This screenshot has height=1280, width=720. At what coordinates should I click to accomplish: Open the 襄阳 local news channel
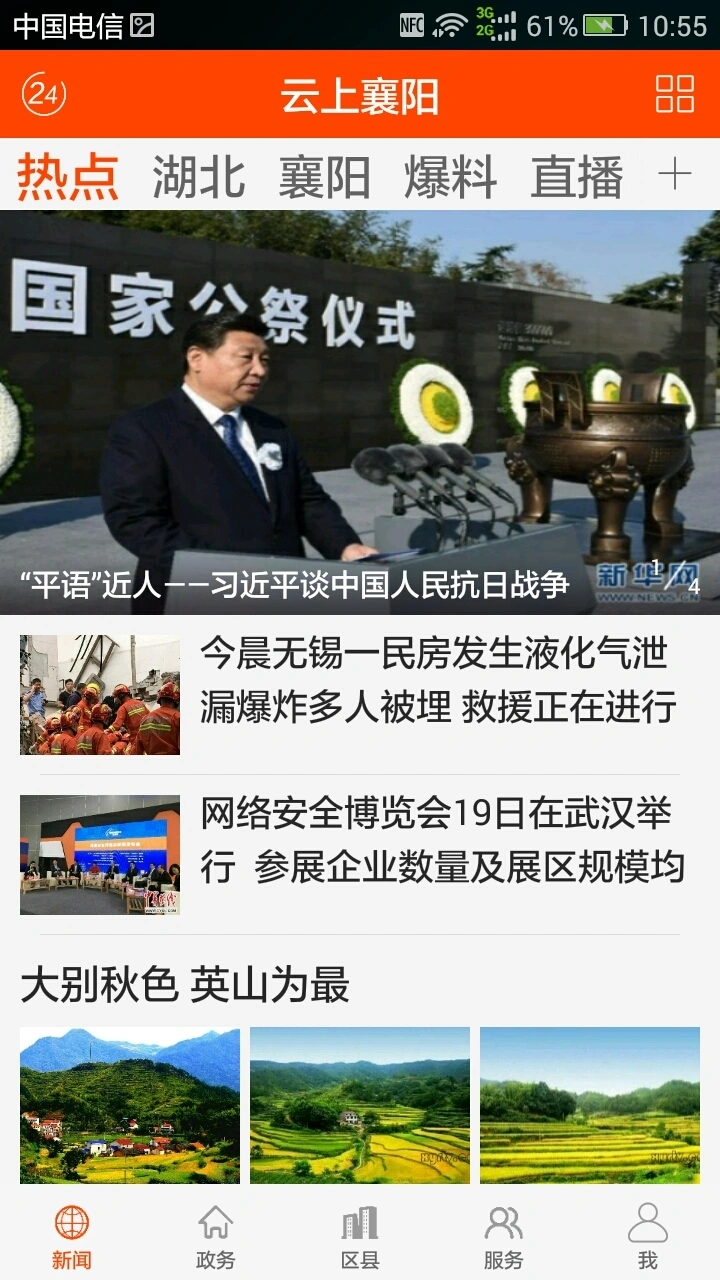point(327,176)
